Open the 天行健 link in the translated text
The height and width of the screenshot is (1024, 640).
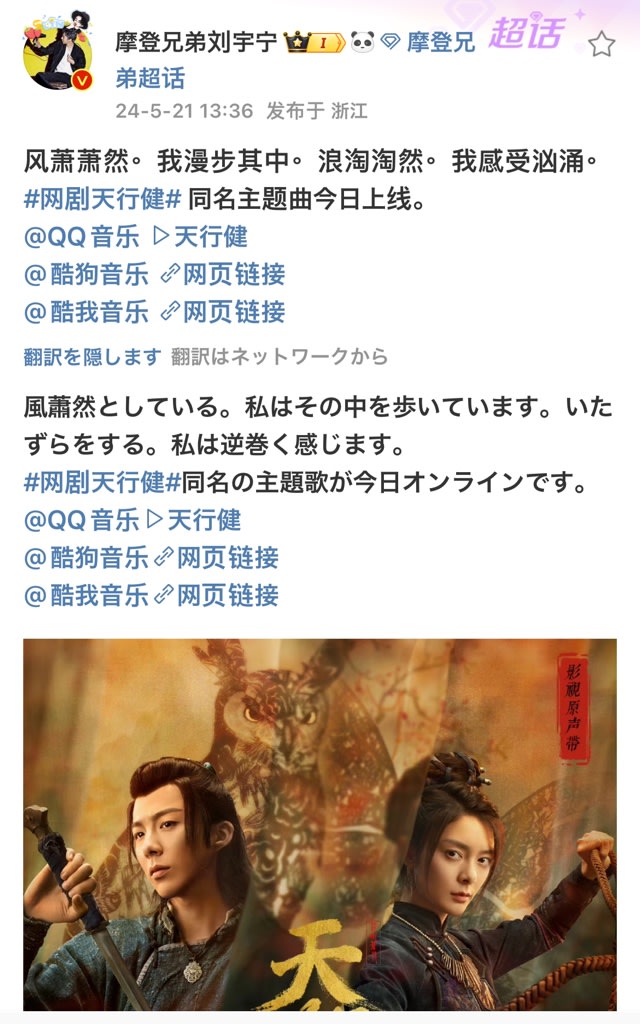[x=194, y=520]
